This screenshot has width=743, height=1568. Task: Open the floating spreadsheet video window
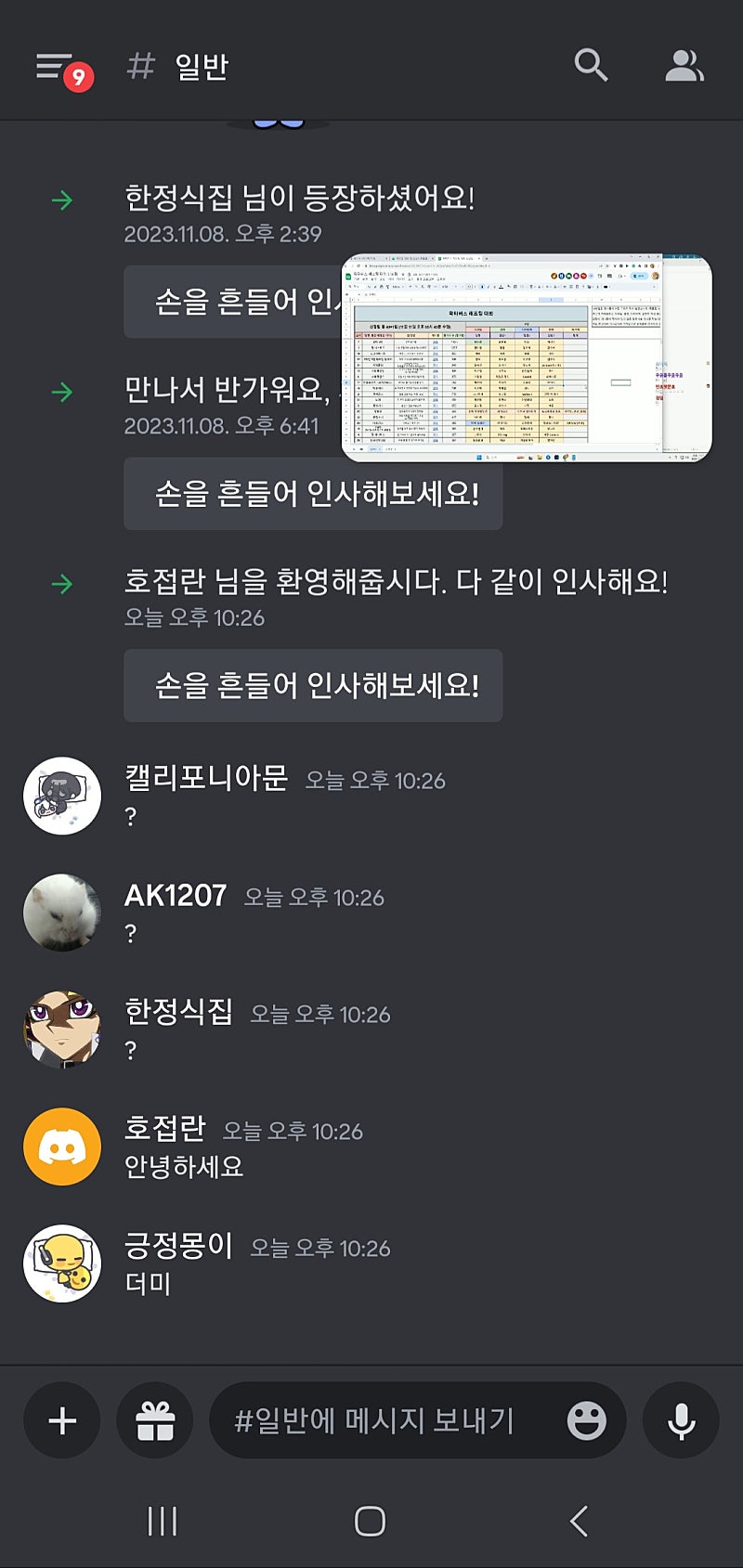(x=527, y=357)
